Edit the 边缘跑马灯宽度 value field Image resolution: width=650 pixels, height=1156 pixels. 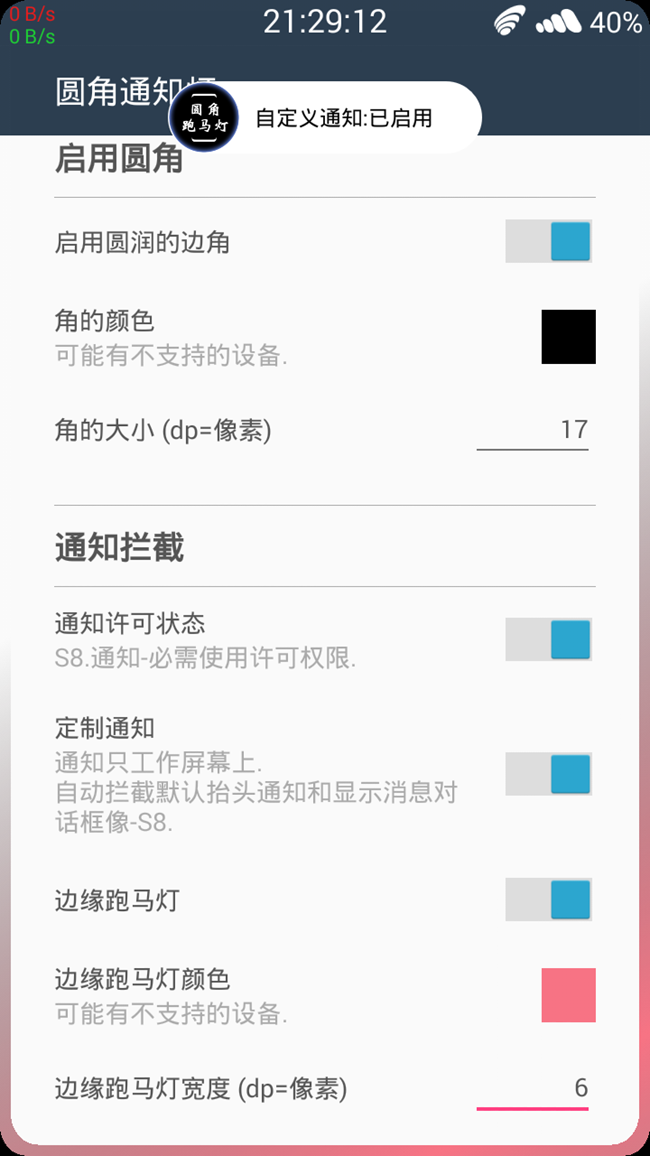click(532, 1088)
